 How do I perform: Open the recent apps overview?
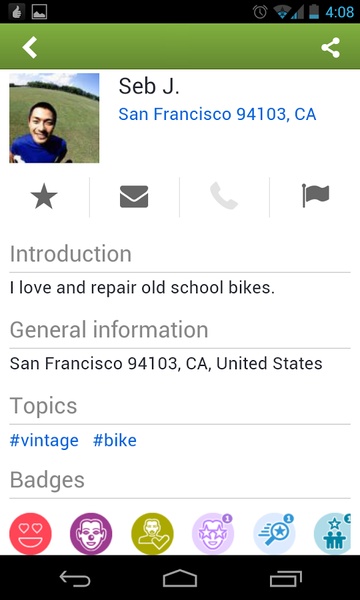click(x=286, y=579)
